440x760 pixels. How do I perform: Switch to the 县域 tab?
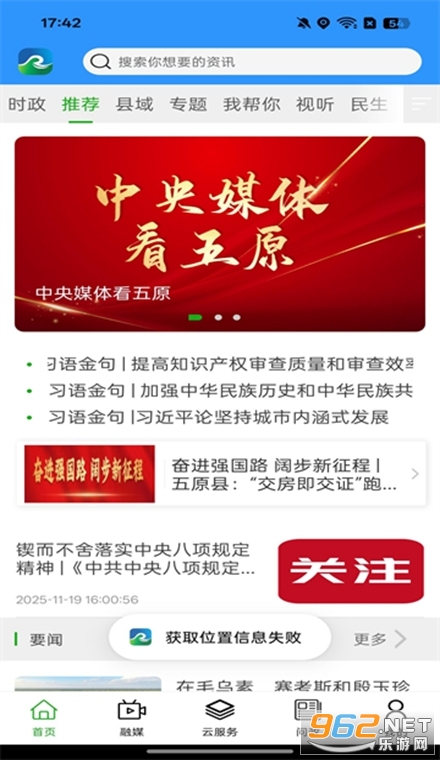pos(134,104)
